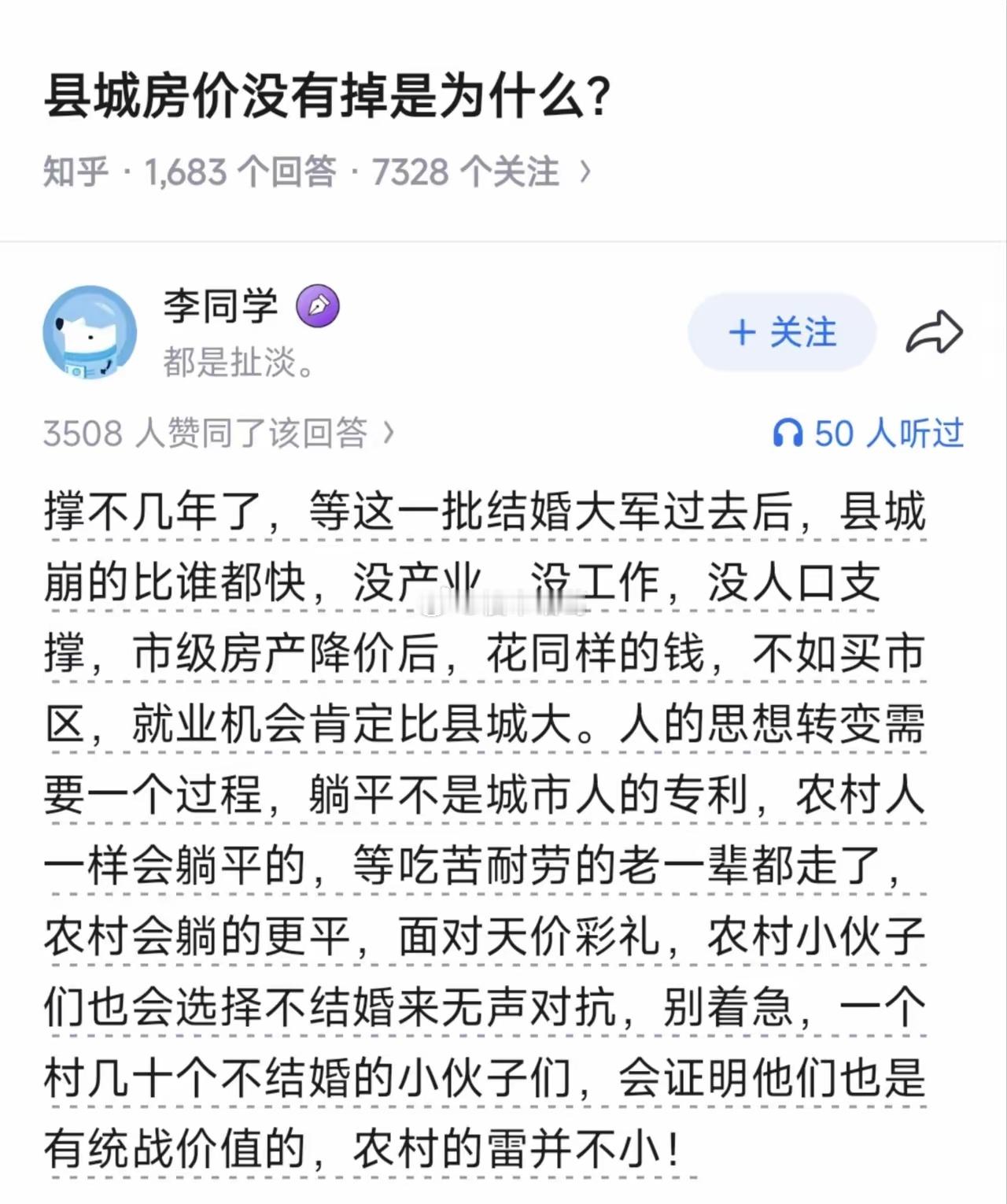Click the rounded follow button background pill
Image resolution: width=1007 pixels, height=1204 pixels.
coord(781,332)
